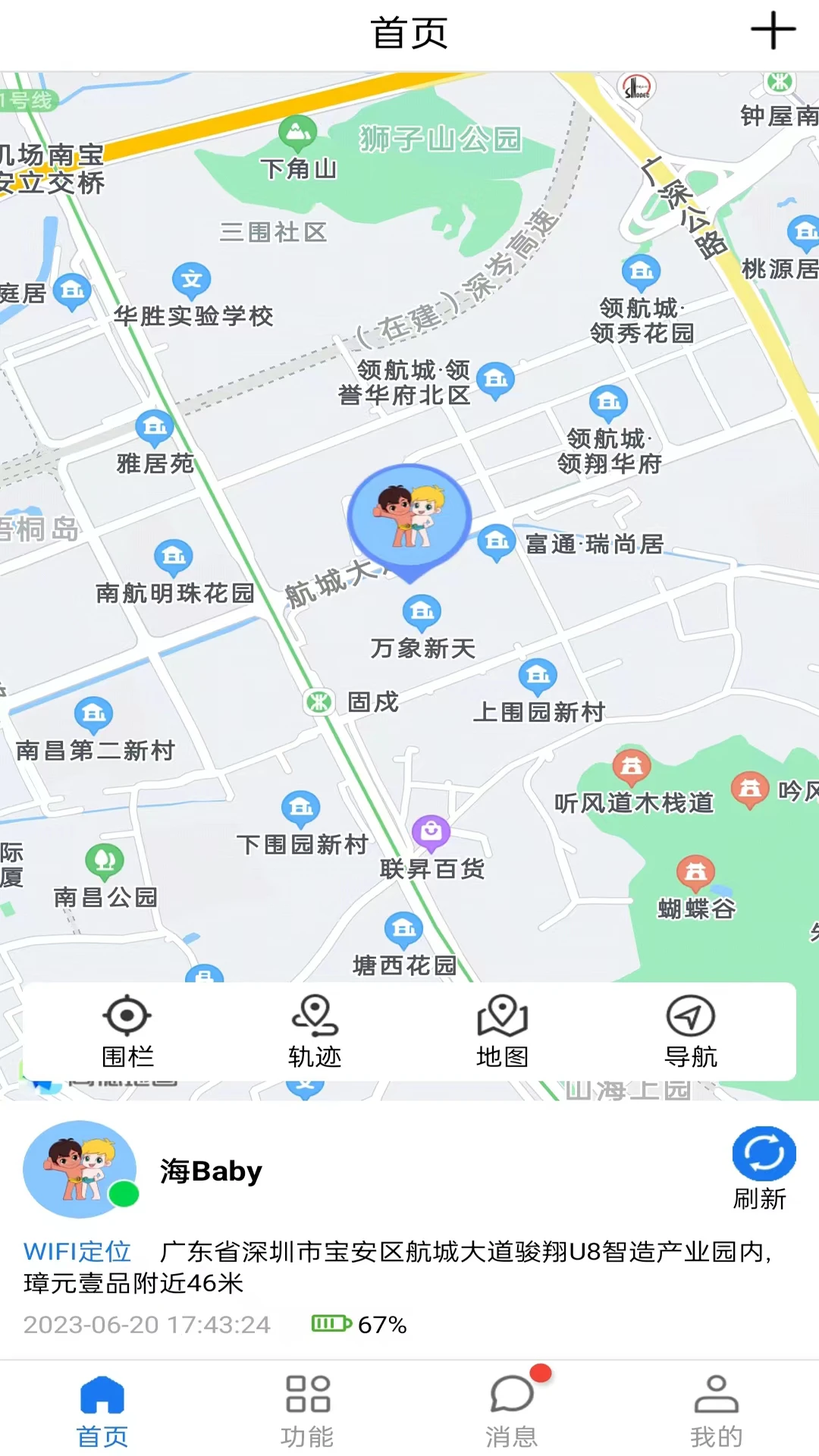The width and height of the screenshot is (819, 1456).
Task: Tap the plus icon to add device
Action: click(773, 32)
